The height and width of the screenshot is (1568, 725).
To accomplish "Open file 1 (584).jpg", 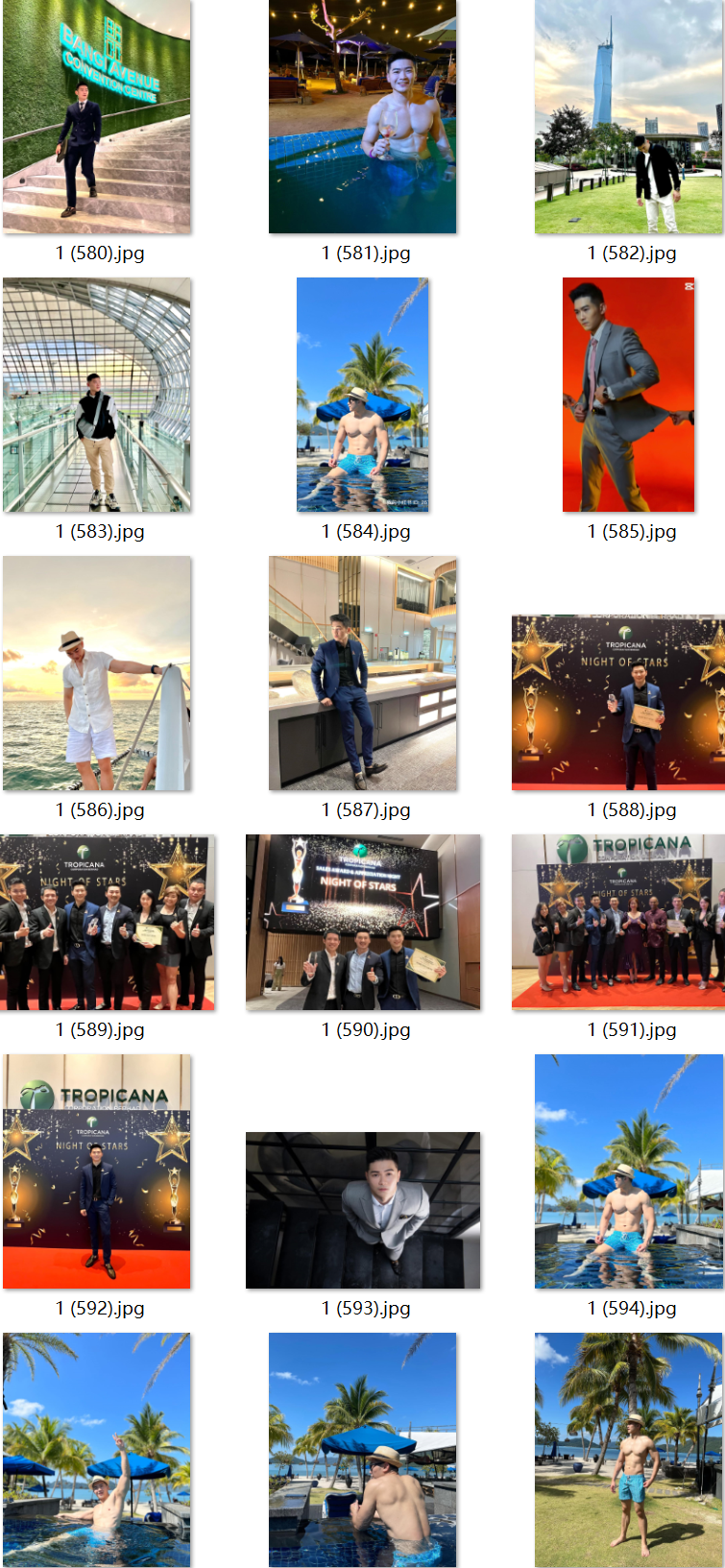I will tap(363, 395).
